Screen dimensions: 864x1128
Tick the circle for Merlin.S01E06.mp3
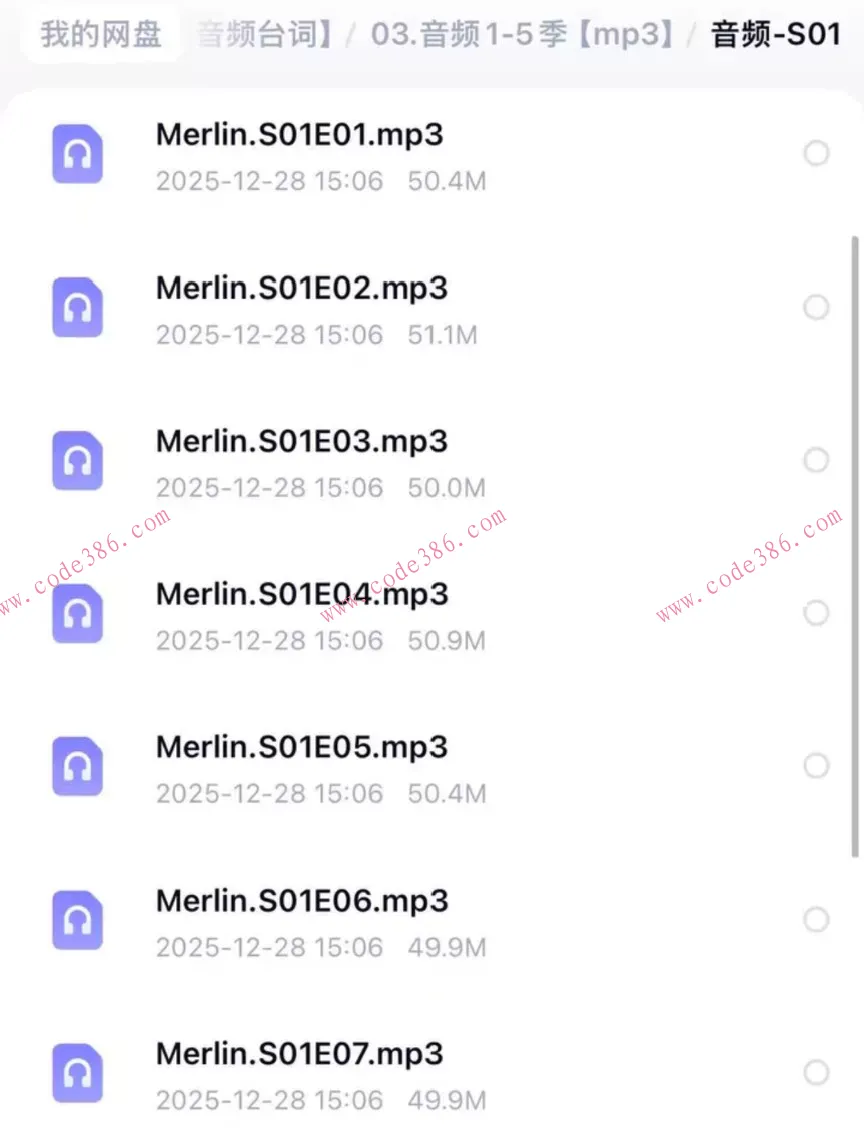pyautogui.click(x=816, y=919)
